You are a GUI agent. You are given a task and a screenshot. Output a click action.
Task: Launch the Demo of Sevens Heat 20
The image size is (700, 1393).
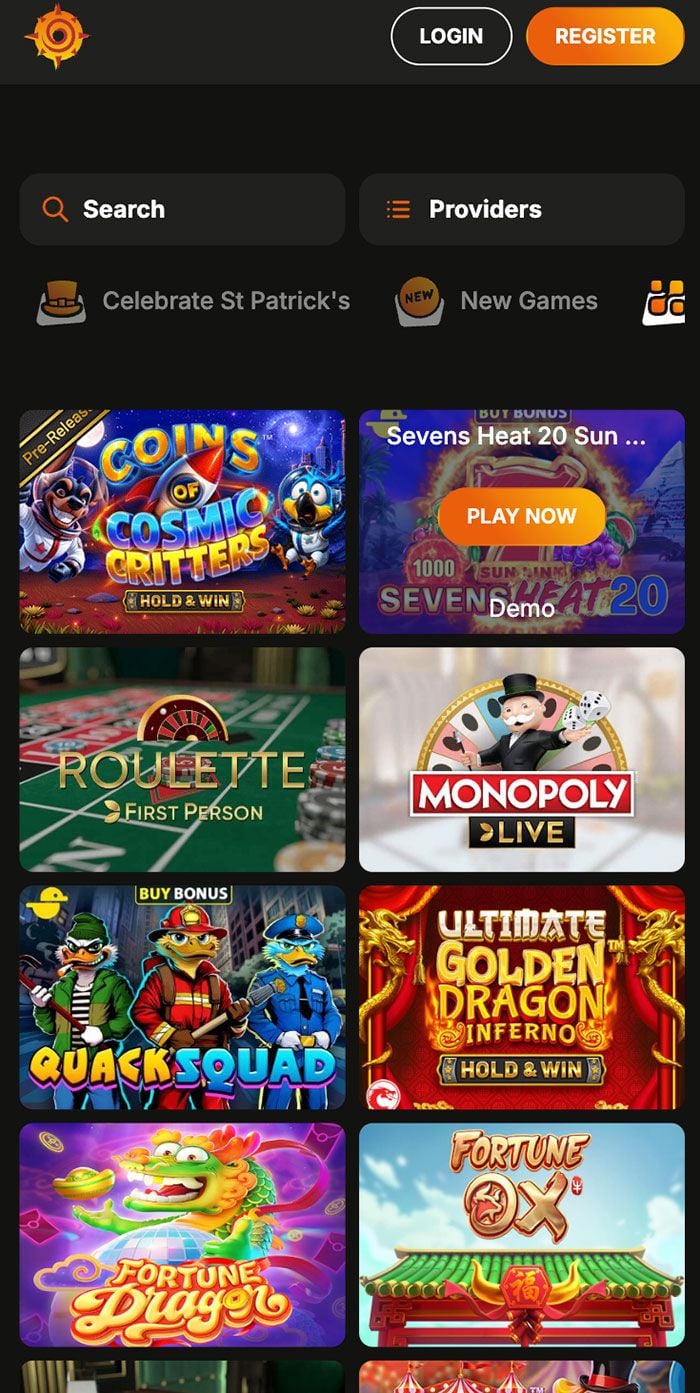click(x=521, y=607)
